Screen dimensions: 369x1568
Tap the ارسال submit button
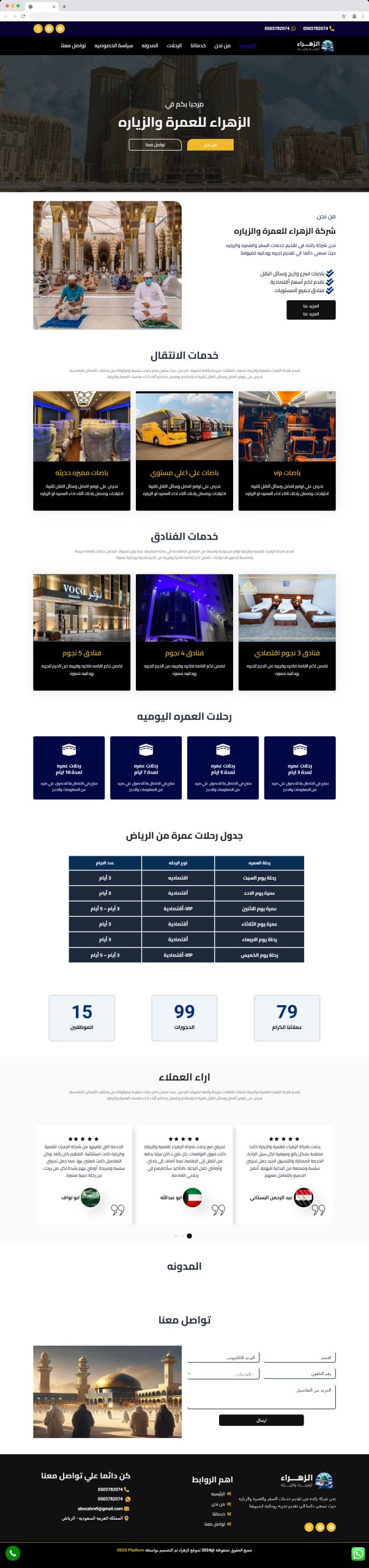point(261,1420)
